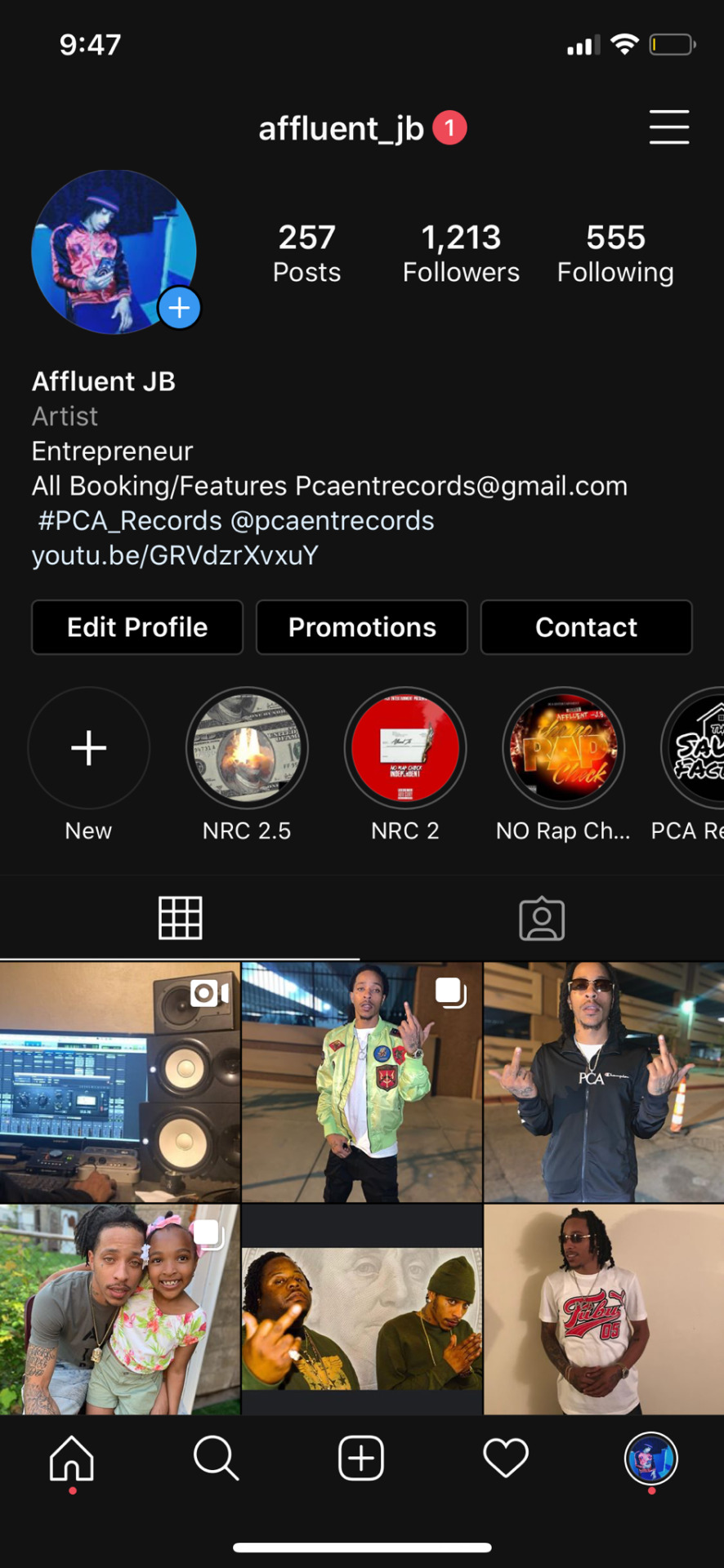
Task: Tap Edit Profile button
Action: point(137,627)
